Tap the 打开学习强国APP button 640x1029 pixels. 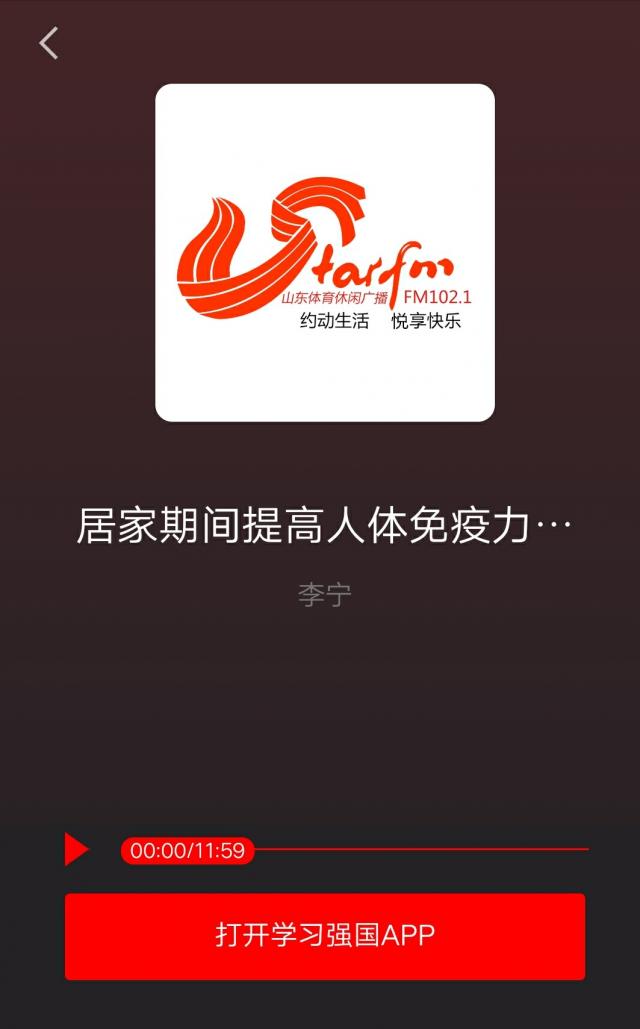point(325,936)
